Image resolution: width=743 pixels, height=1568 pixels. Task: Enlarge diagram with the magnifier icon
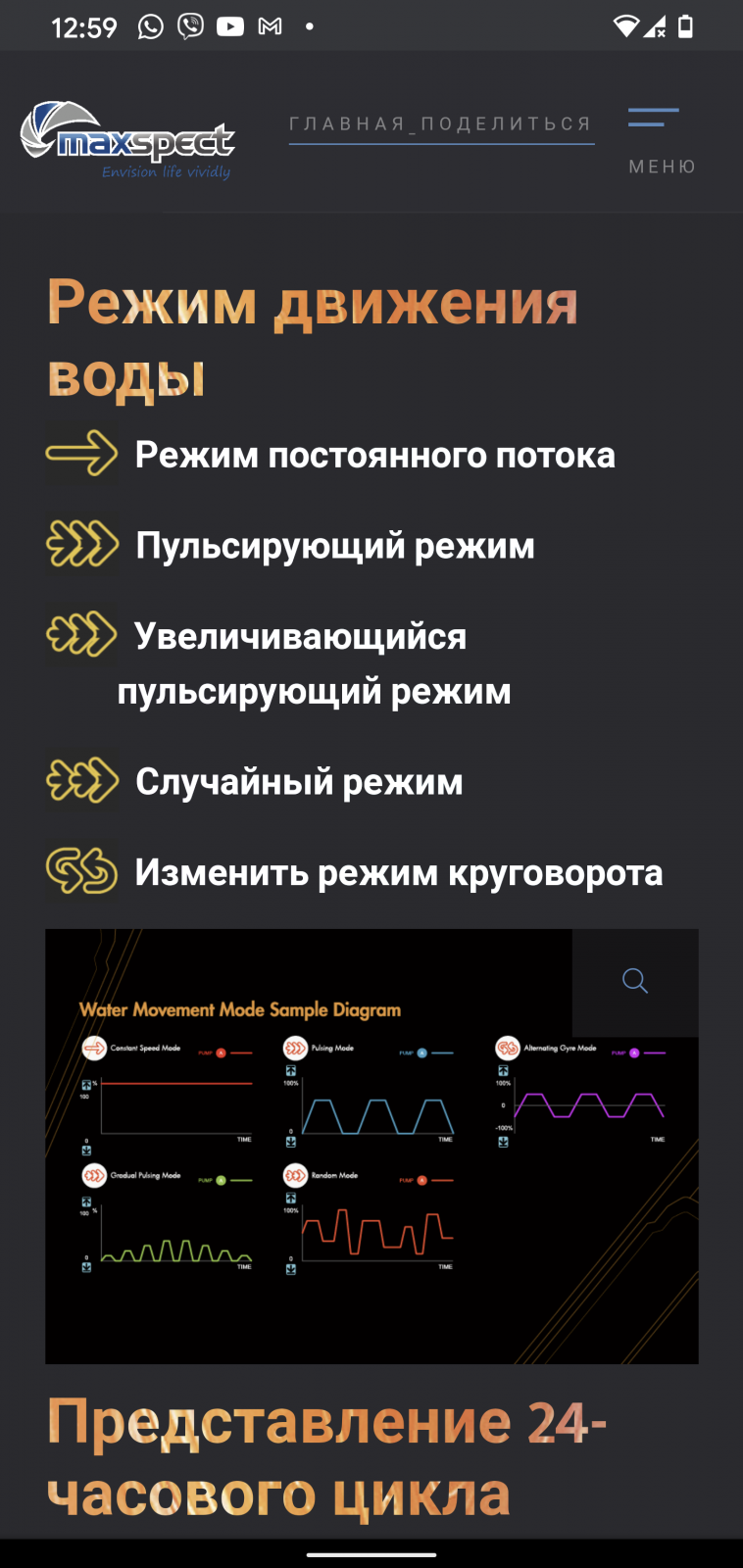(635, 981)
